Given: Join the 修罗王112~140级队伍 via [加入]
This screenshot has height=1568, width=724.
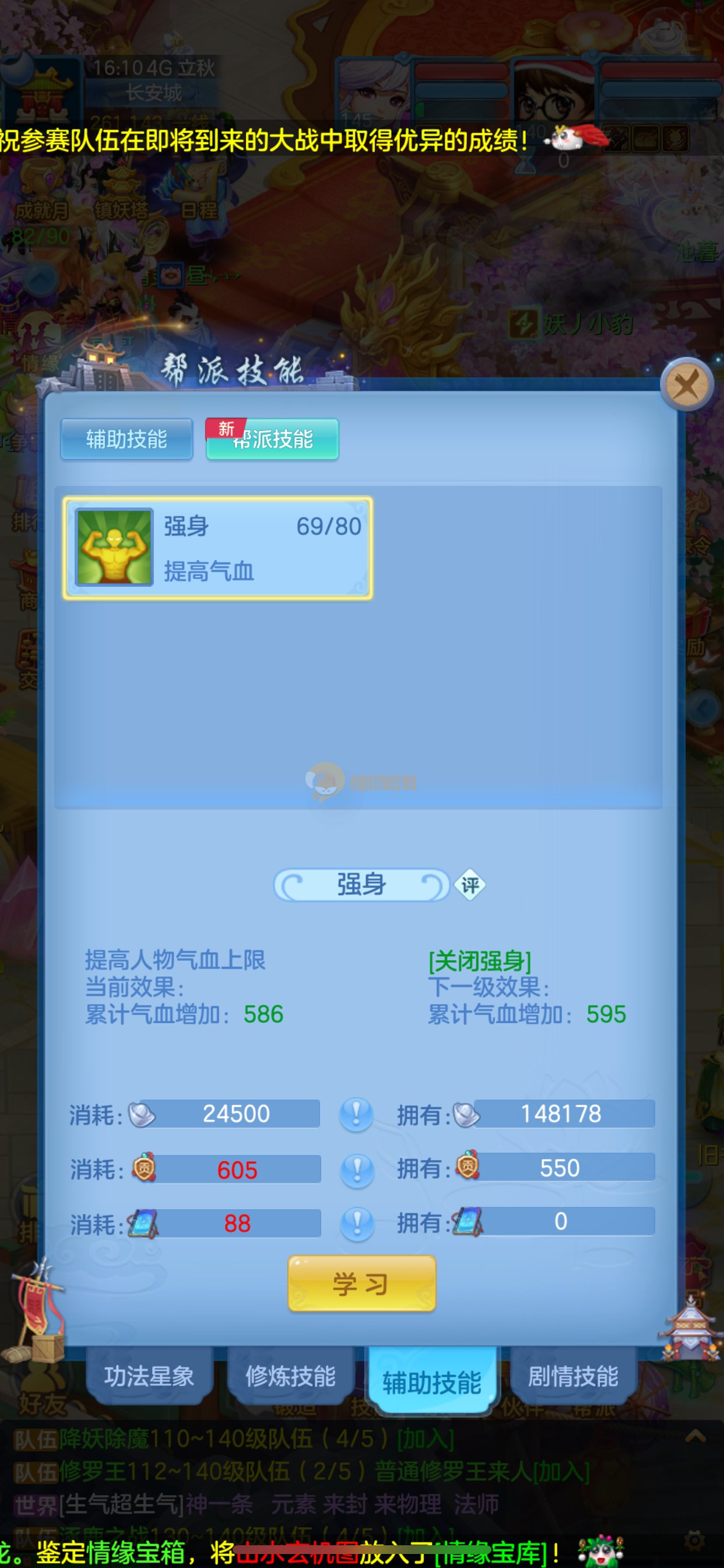Looking at the screenshot, I should (x=561, y=1472).
